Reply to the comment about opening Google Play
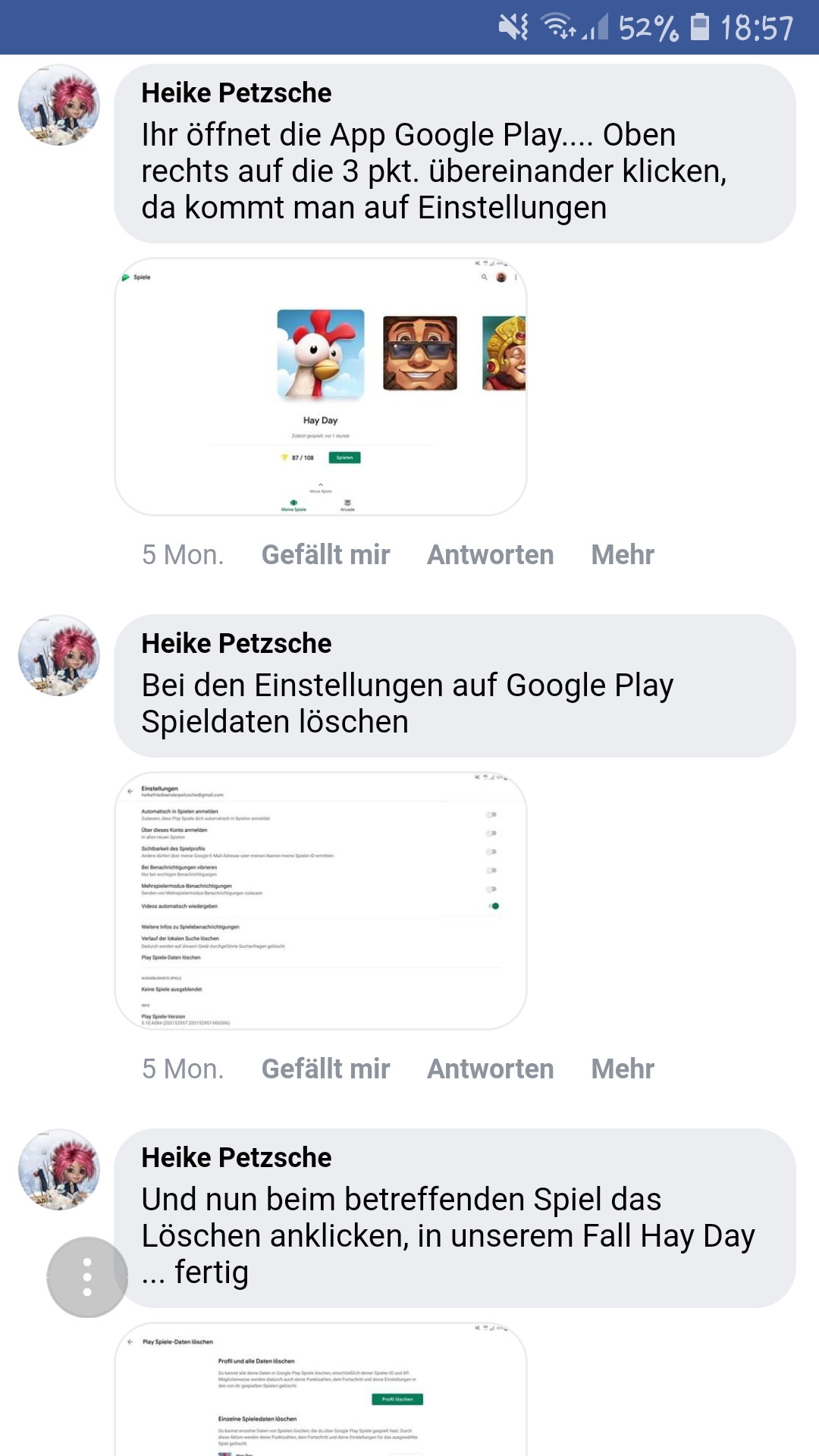Image resolution: width=819 pixels, height=1456 pixels. (490, 554)
